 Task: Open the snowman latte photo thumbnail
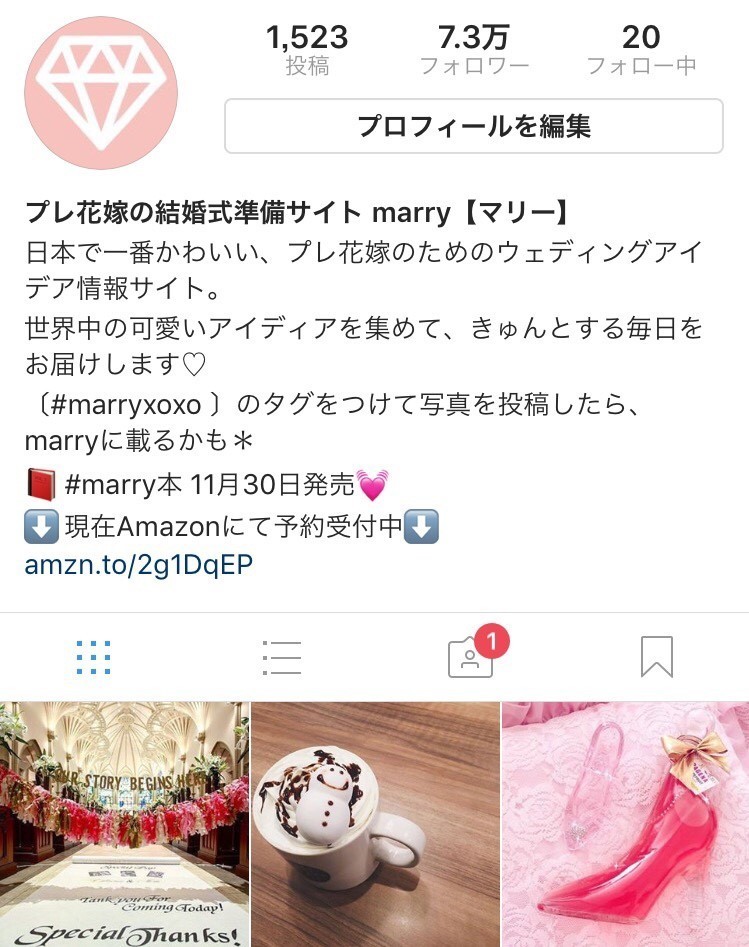374,823
